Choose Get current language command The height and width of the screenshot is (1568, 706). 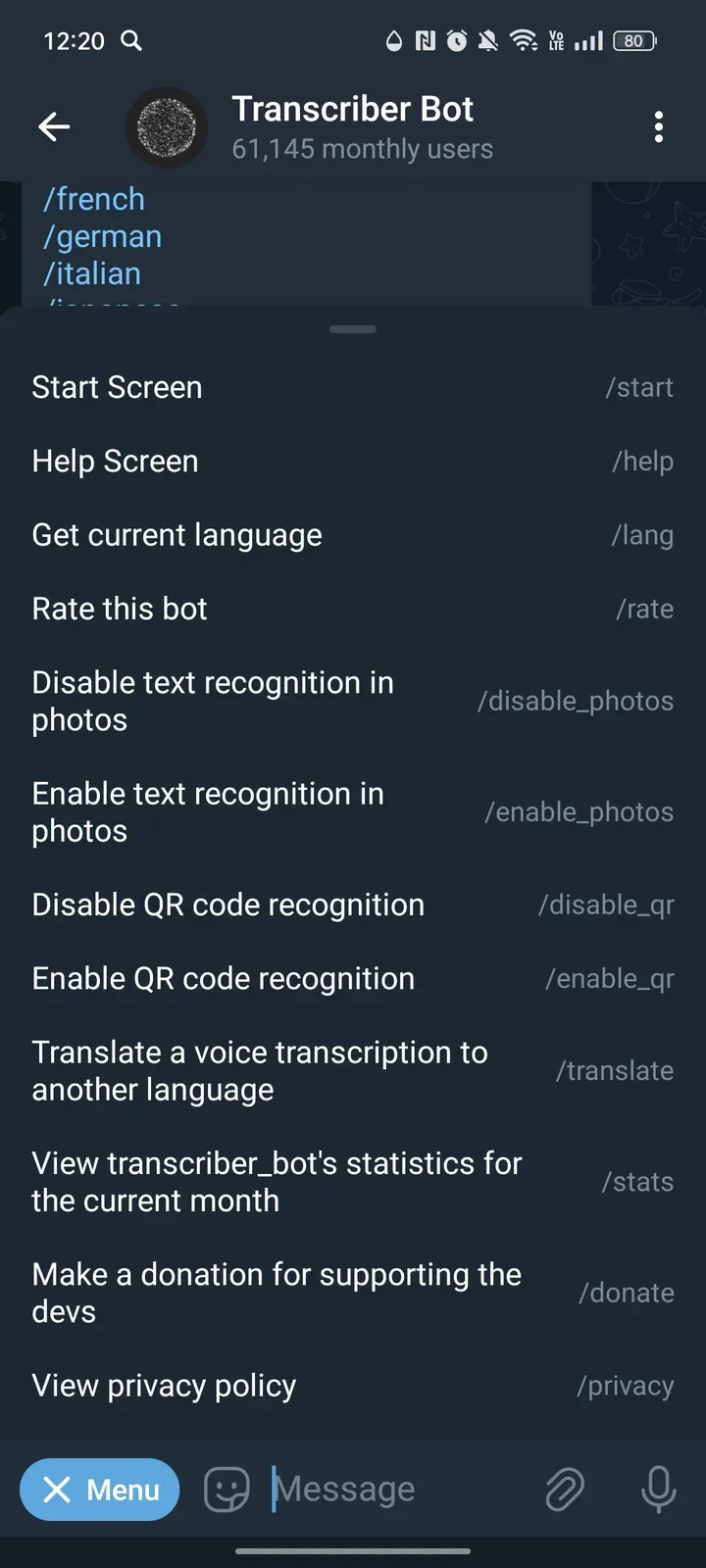click(352, 535)
